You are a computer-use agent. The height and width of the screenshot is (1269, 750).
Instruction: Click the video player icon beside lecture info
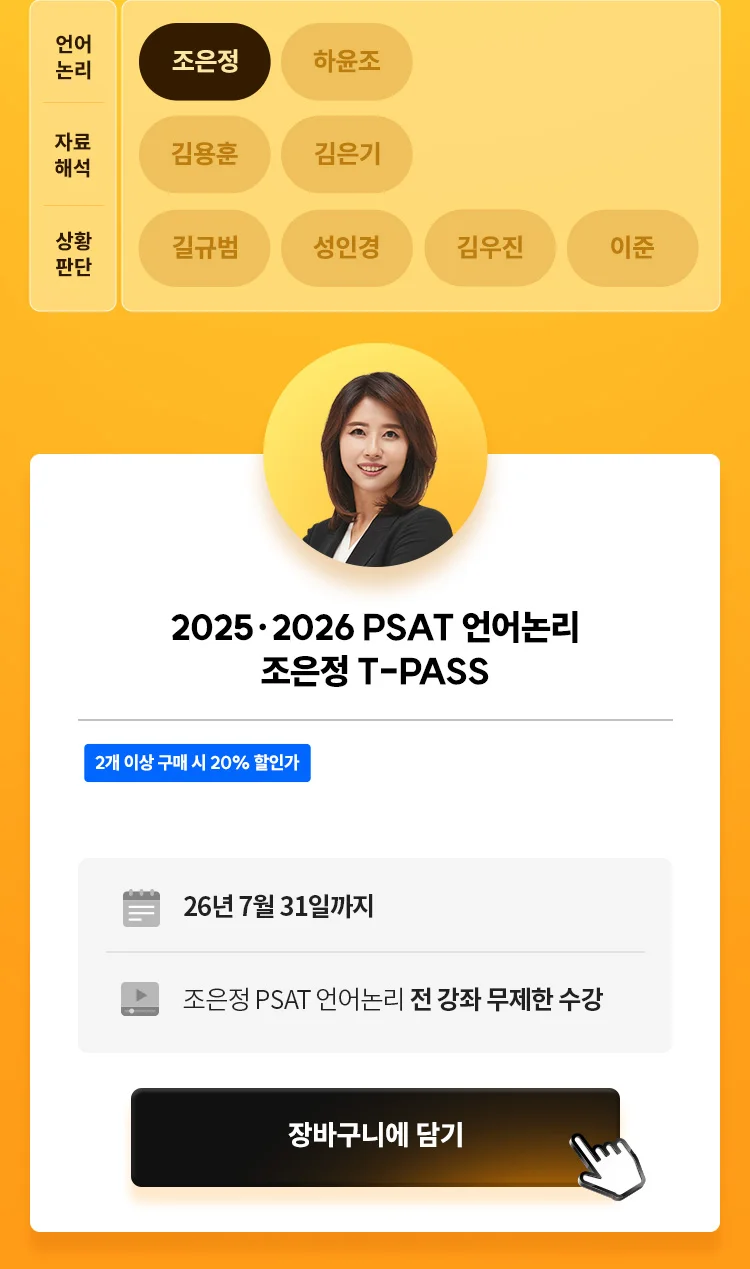tap(140, 997)
